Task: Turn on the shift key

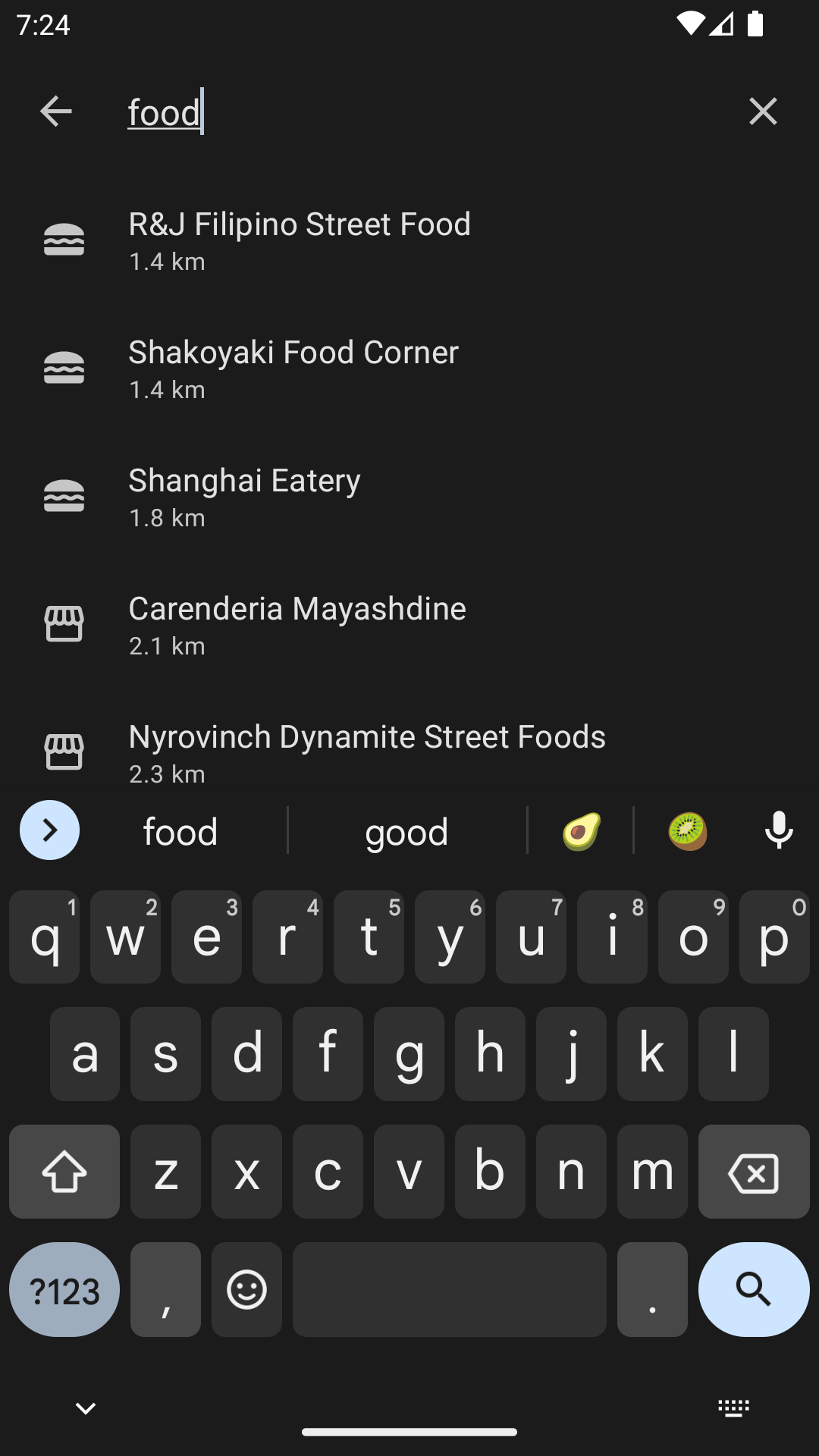Action: 64,1172
